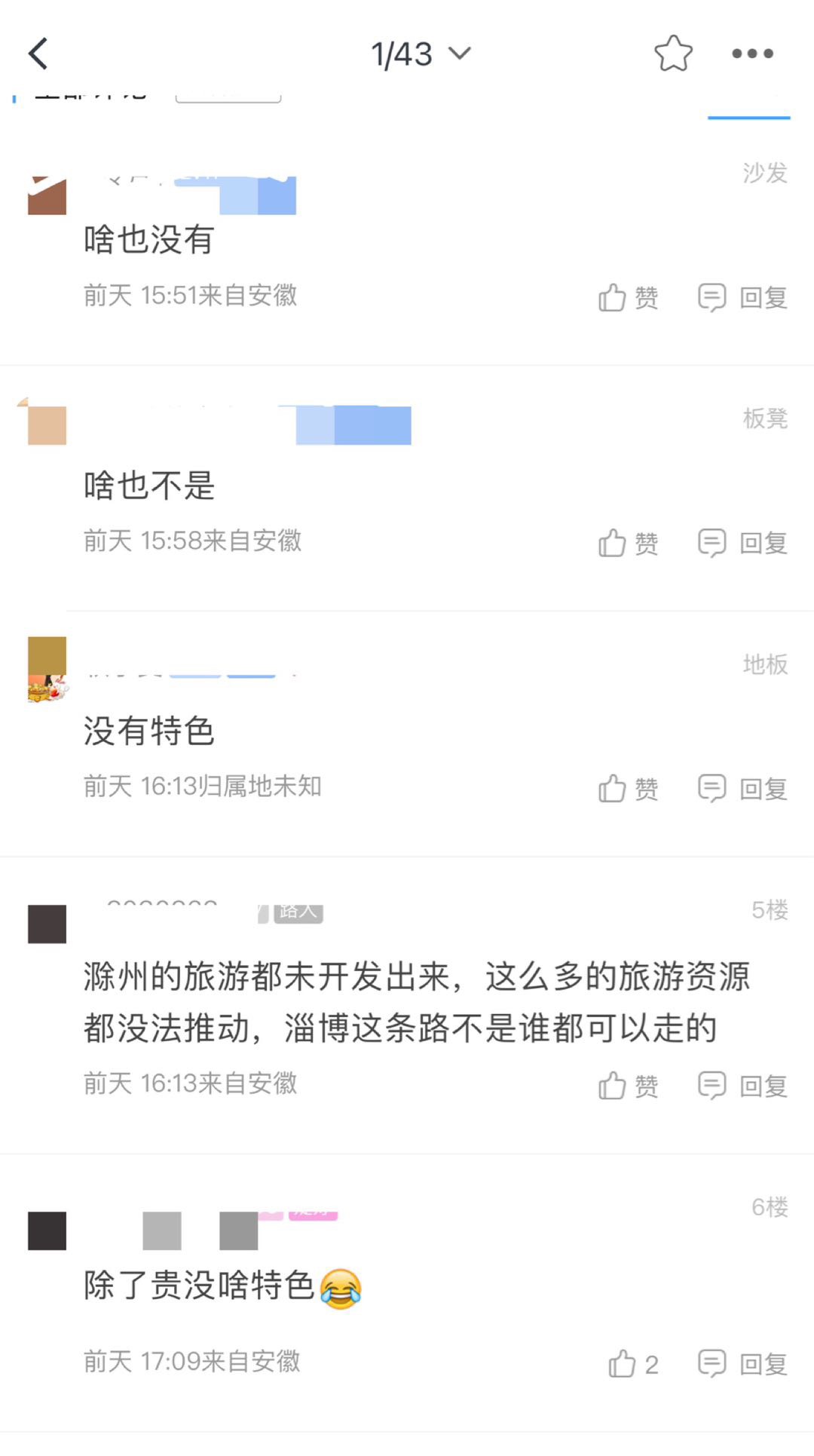Reply to the 5楼 comment about 滁州
This screenshot has height=1456, width=814.
[x=743, y=1086]
